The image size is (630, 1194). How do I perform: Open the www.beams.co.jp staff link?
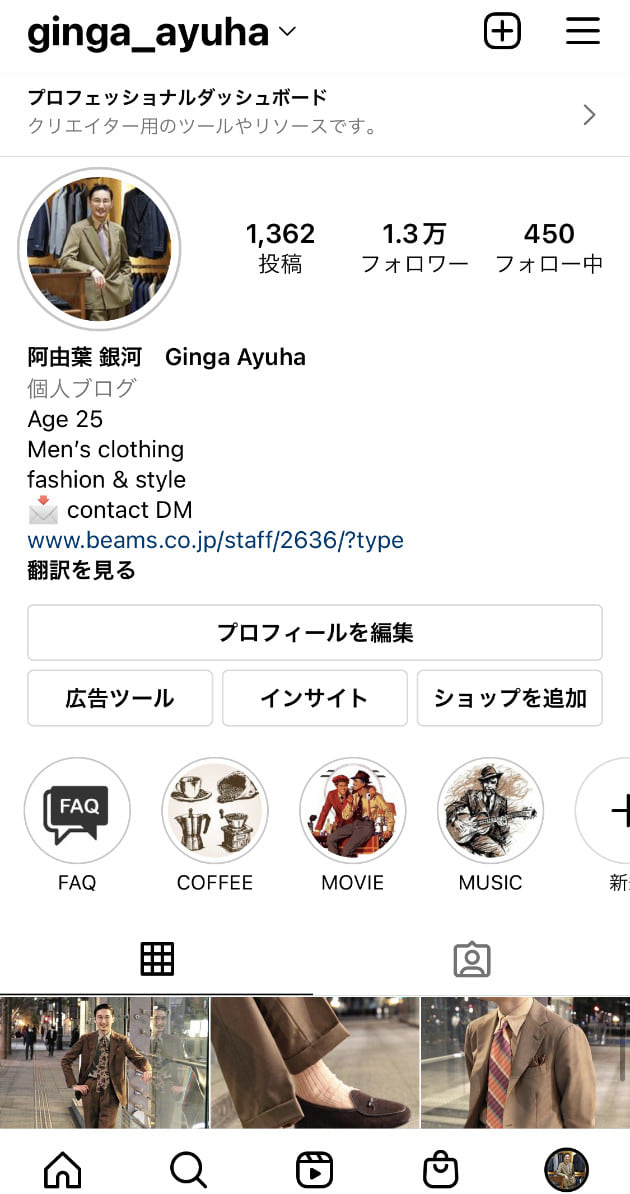click(215, 541)
